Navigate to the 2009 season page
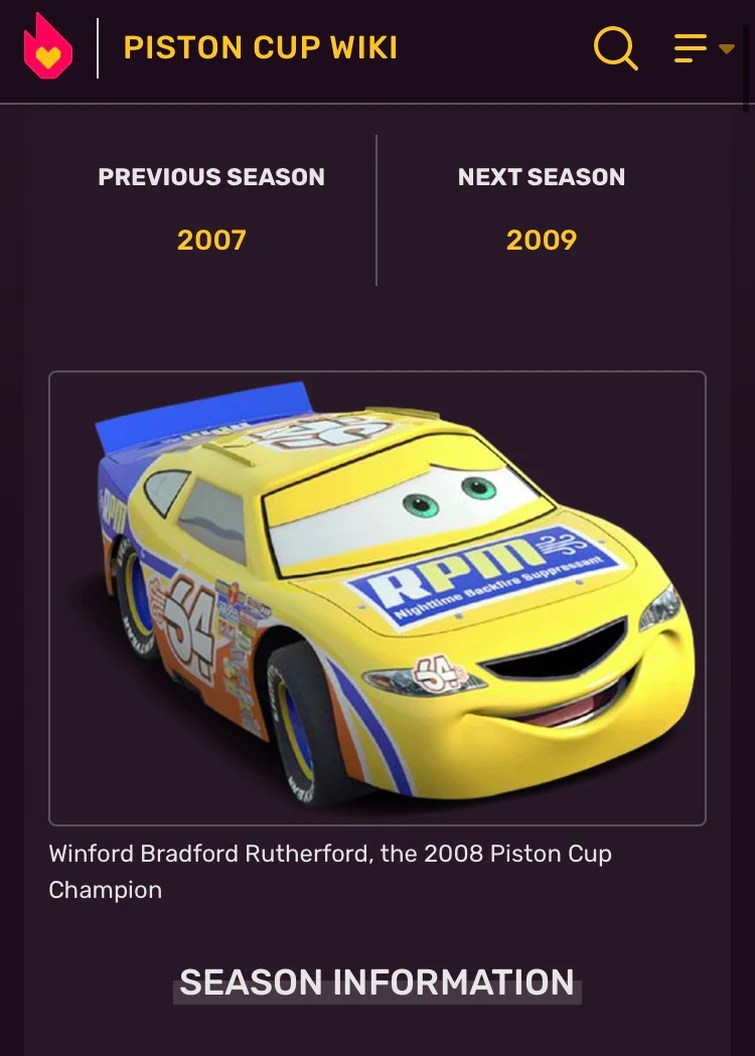 541,239
